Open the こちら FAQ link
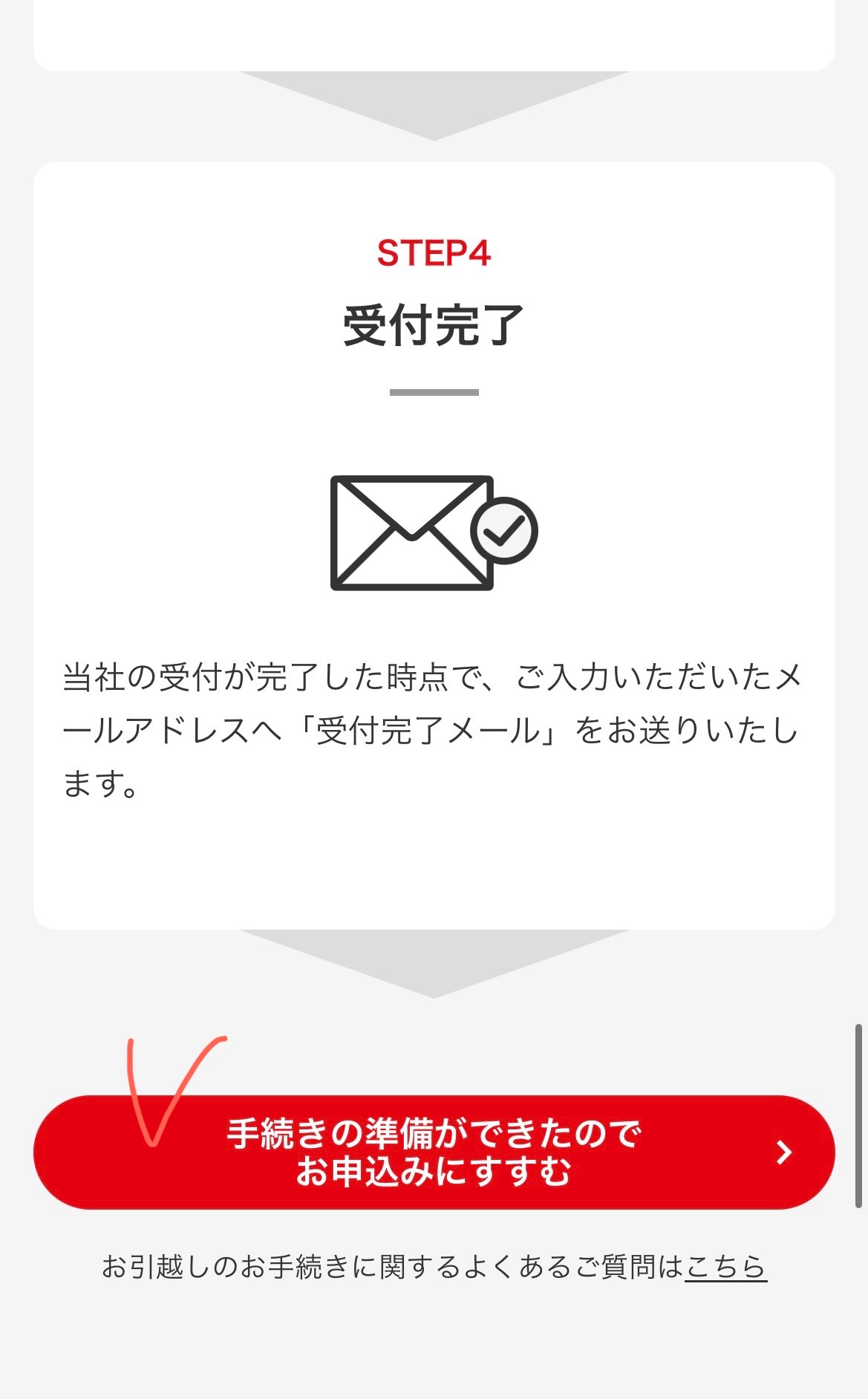 [725, 1267]
